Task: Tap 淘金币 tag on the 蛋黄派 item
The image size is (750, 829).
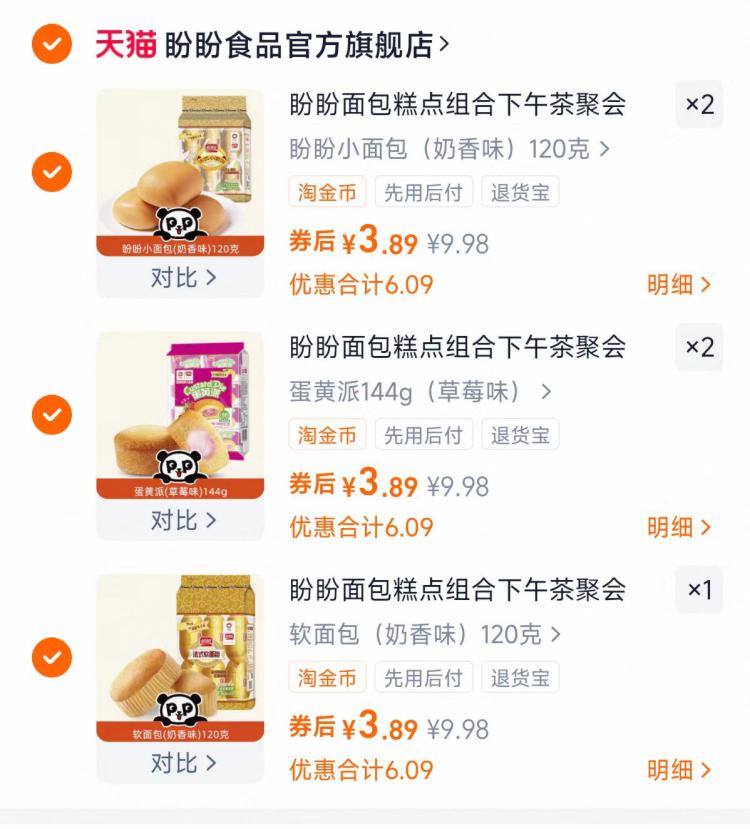Action: tap(327, 434)
